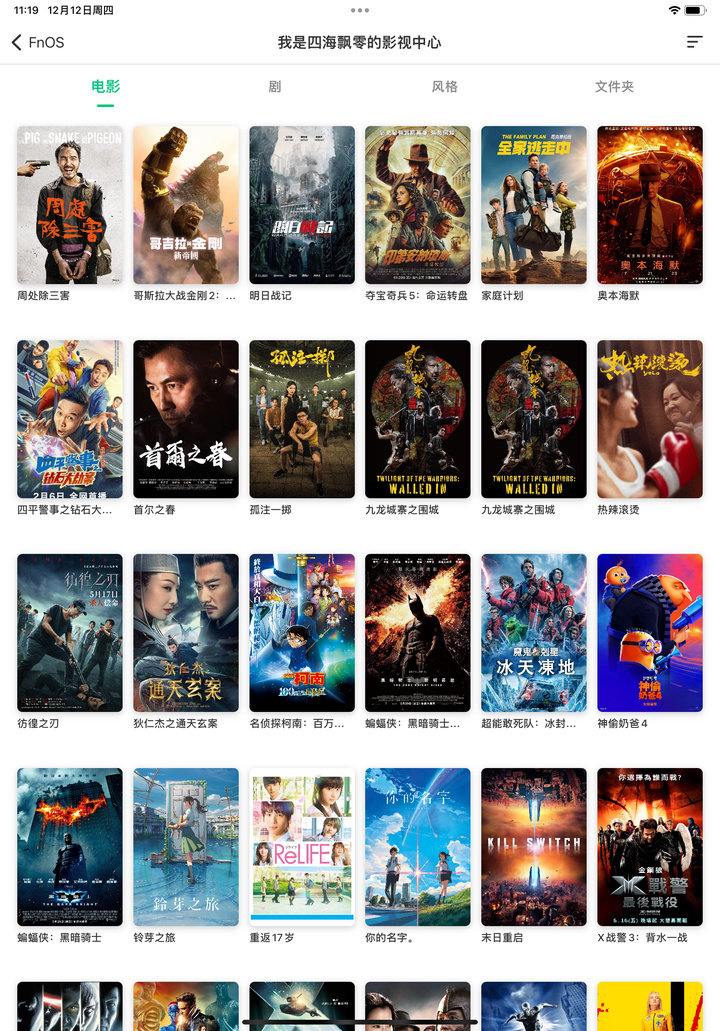Open the movie 家庭计划
Viewport: 720px width, 1031px height.
point(534,205)
